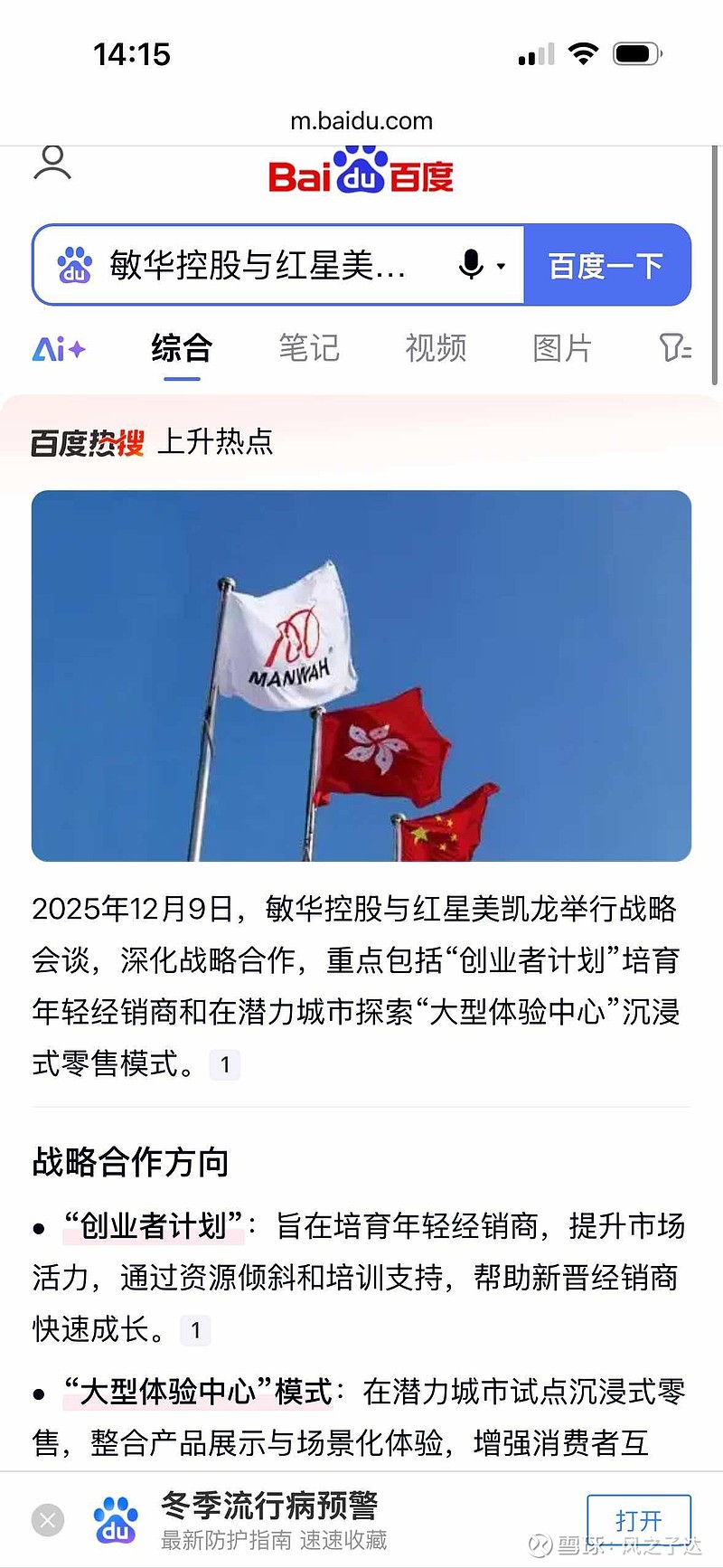Tap citation marker 1 after the summary paragraph
The width and height of the screenshot is (723, 1568).
click(223, 1064)
